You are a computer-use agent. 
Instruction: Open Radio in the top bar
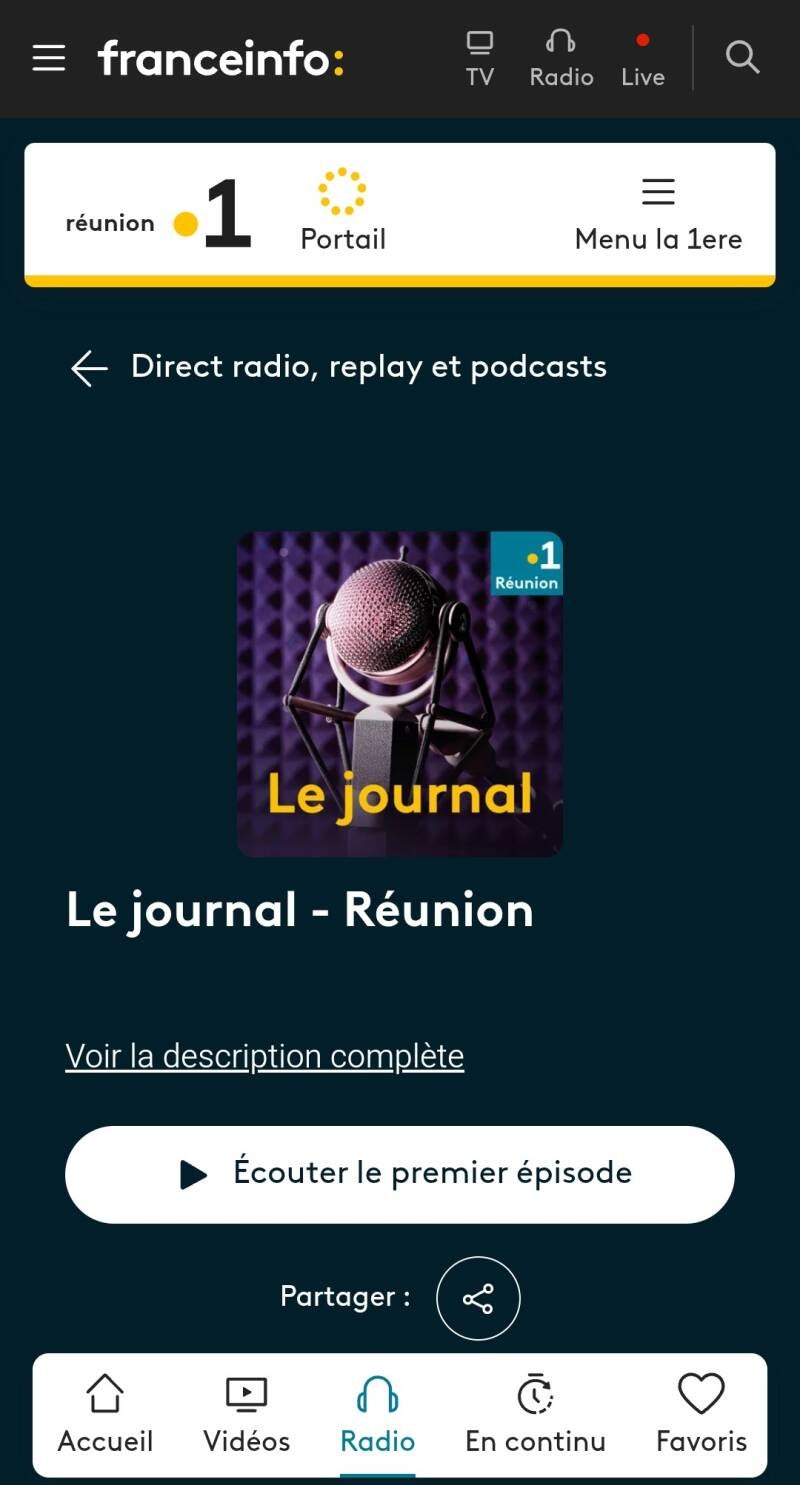point(561,59)
